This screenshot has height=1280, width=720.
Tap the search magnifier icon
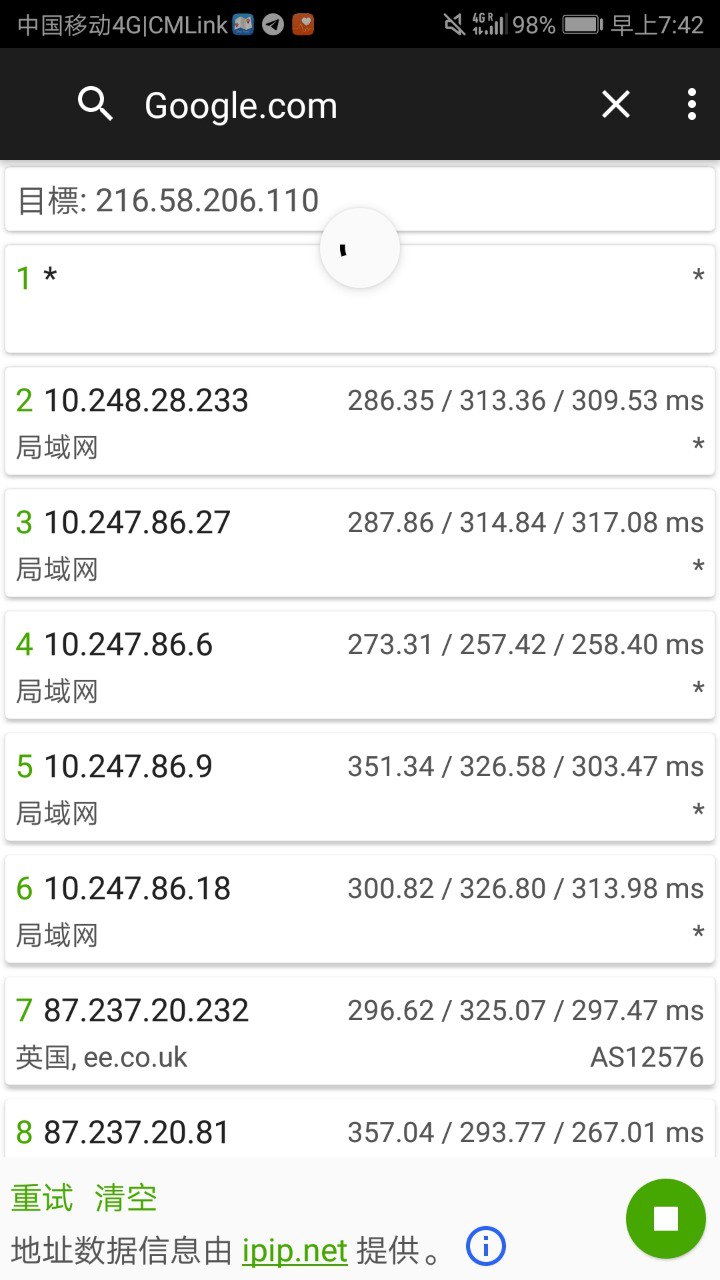[95, 104]
